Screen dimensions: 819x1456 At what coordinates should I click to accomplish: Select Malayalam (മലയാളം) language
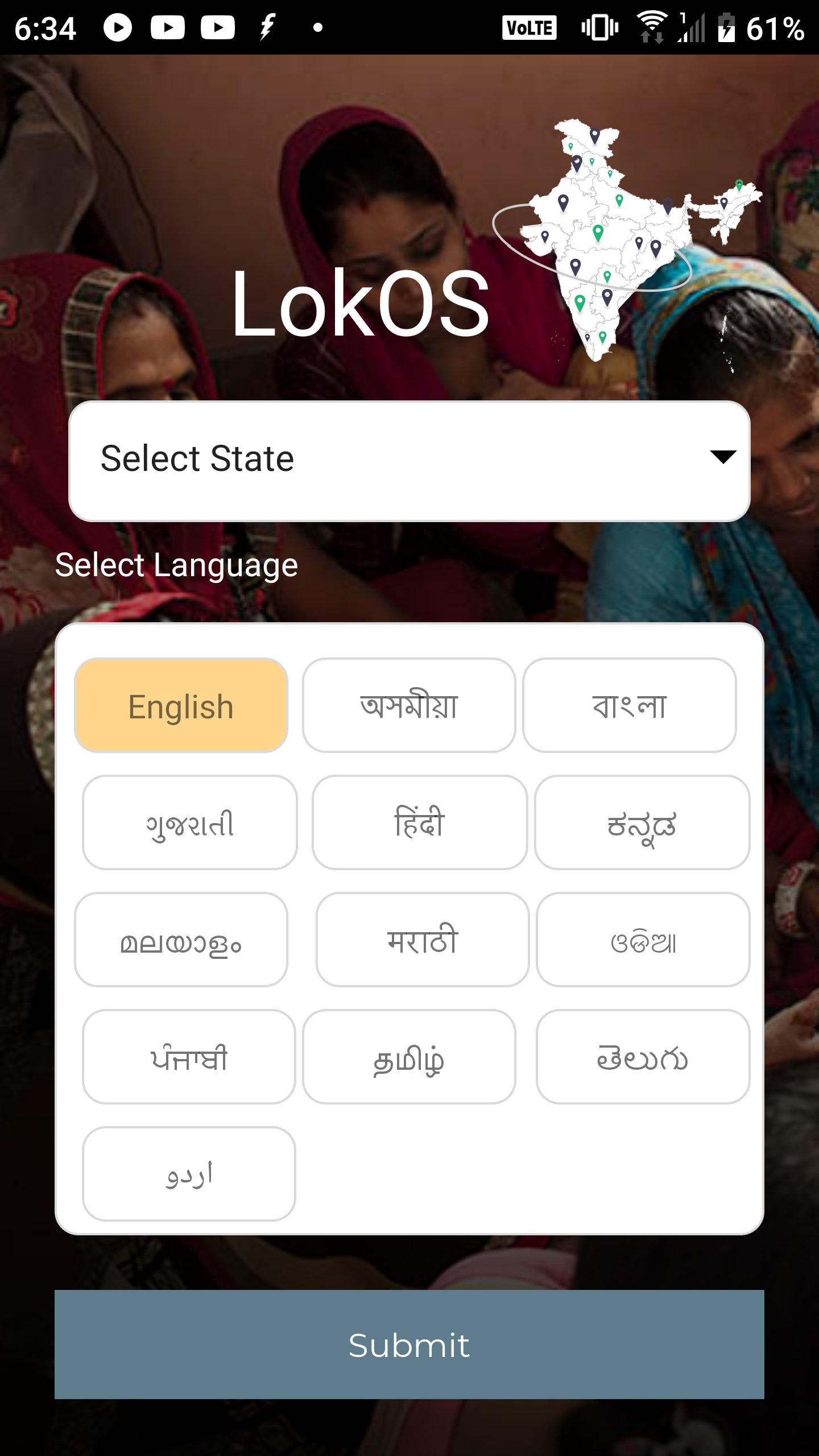pyautogui.click(x=181, y=940)
